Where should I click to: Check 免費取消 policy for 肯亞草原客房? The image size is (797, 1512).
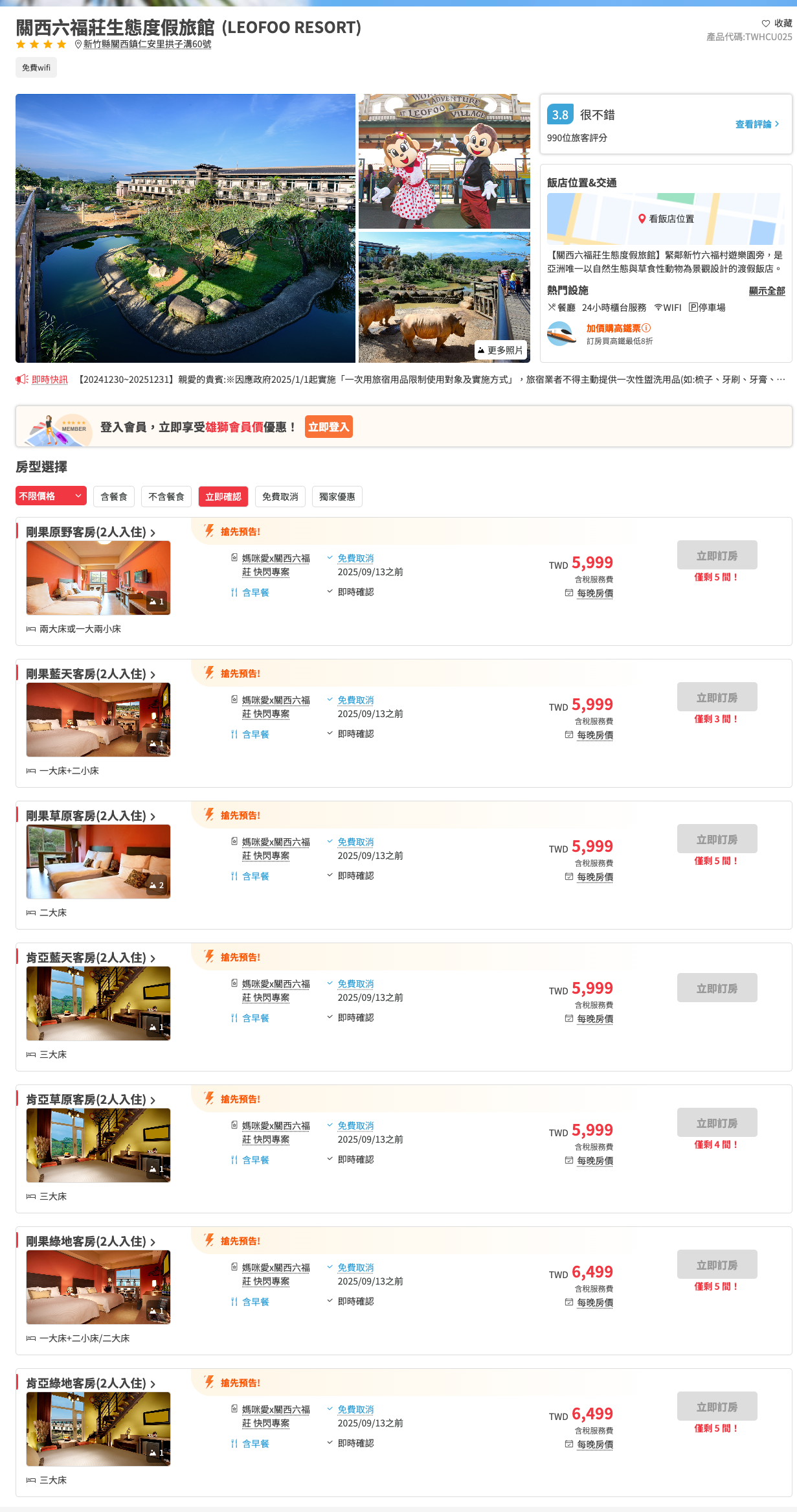pos(355,1126)
